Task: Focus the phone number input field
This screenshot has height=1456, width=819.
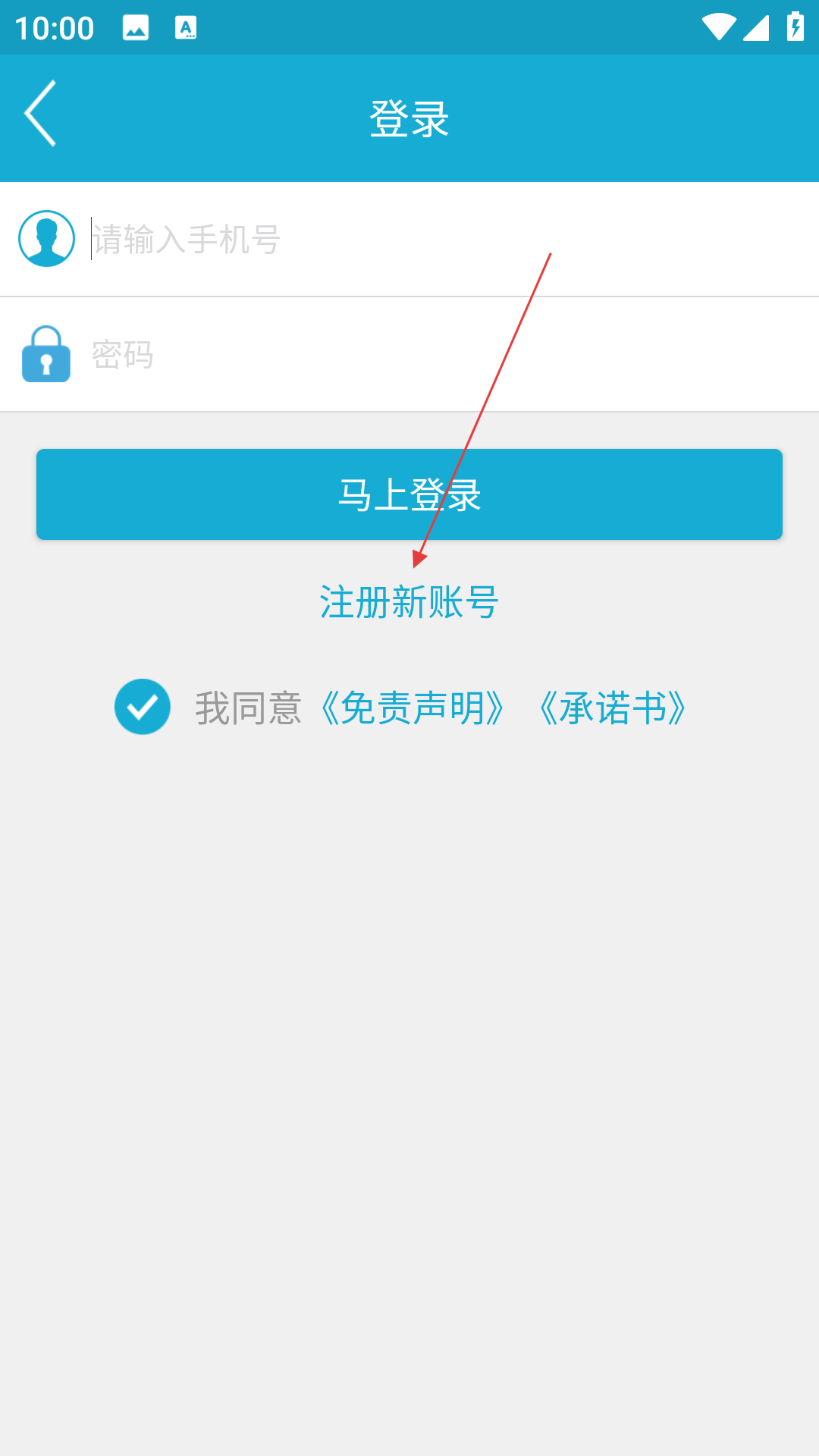Action: 447,240
